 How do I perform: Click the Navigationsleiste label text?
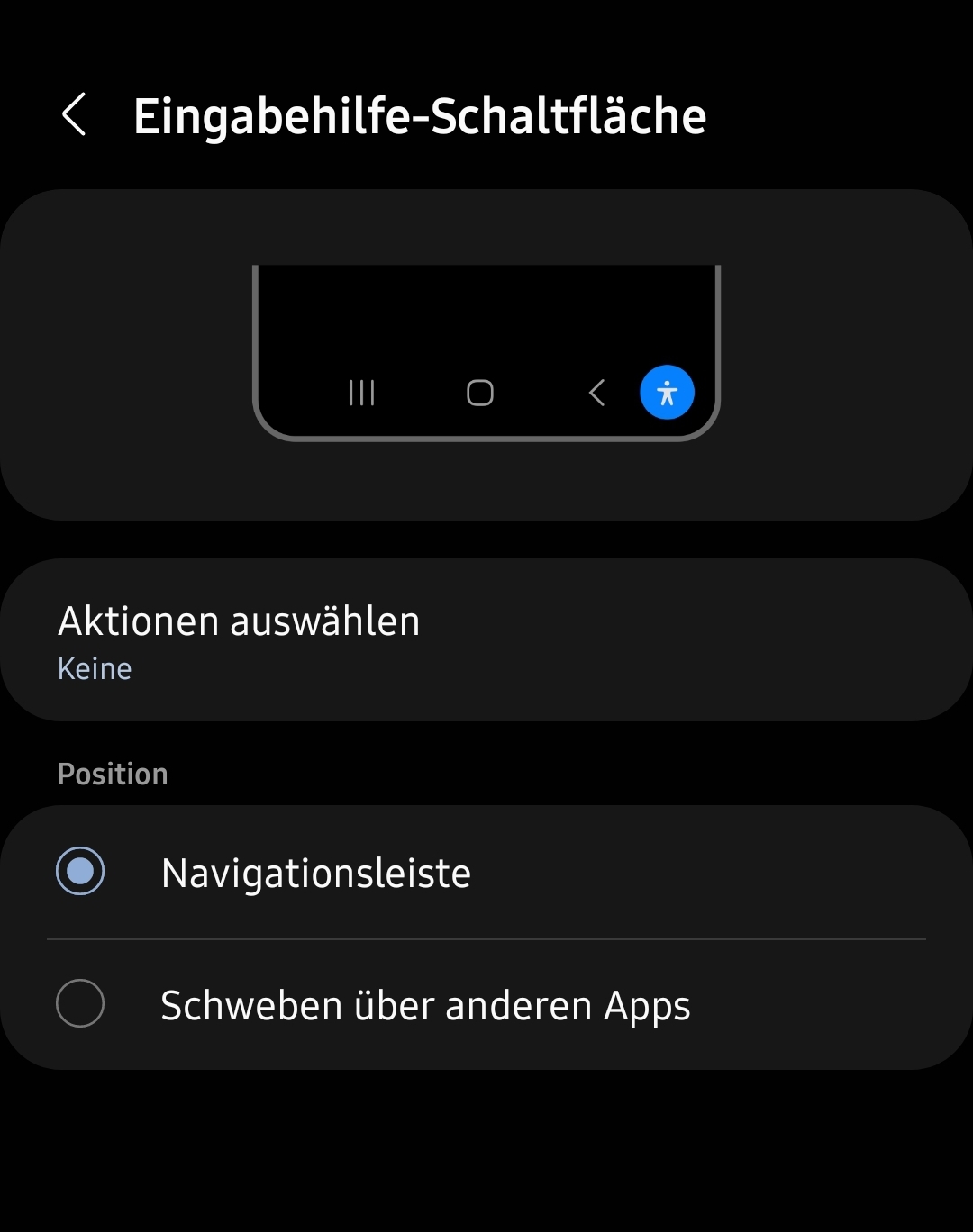point(314,871)
